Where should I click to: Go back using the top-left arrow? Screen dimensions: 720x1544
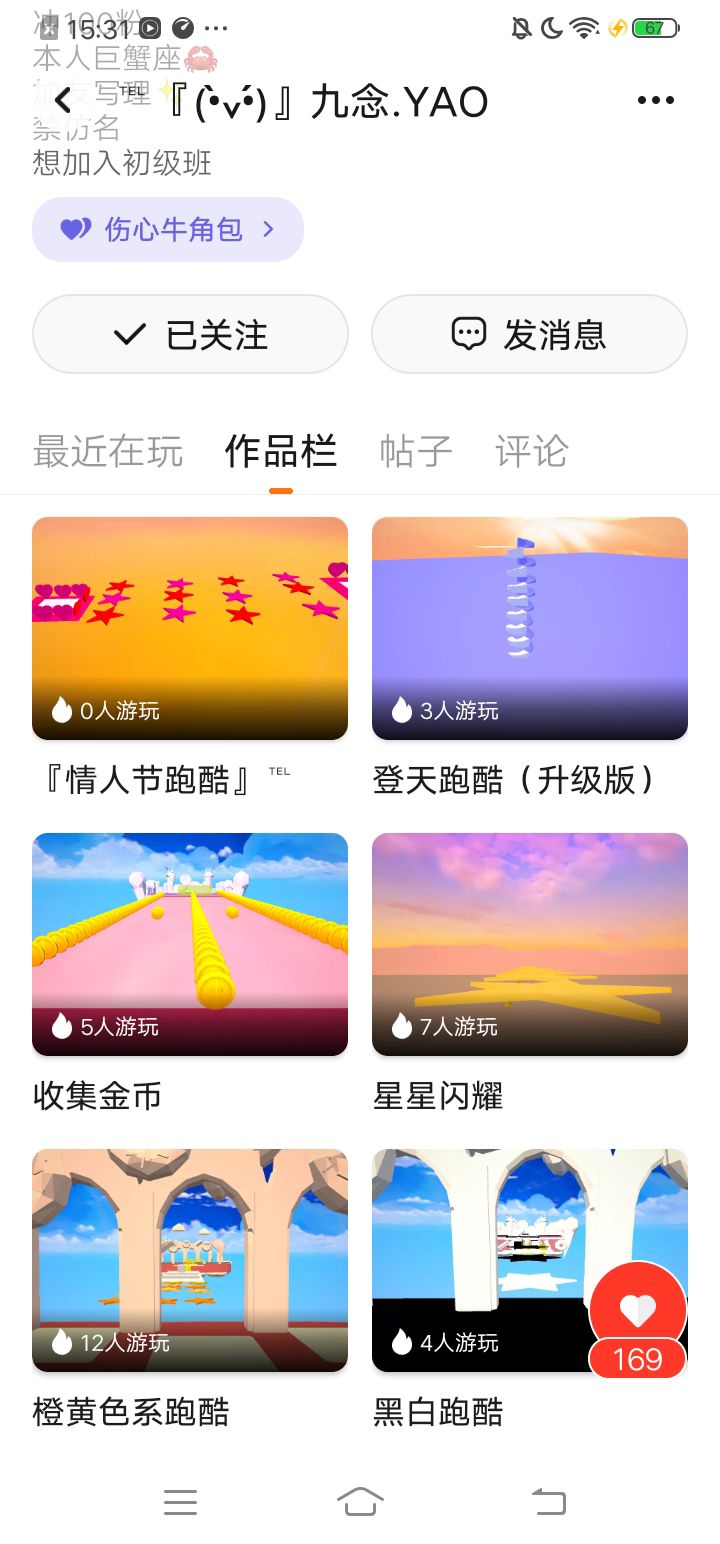[x=62, y=100]
